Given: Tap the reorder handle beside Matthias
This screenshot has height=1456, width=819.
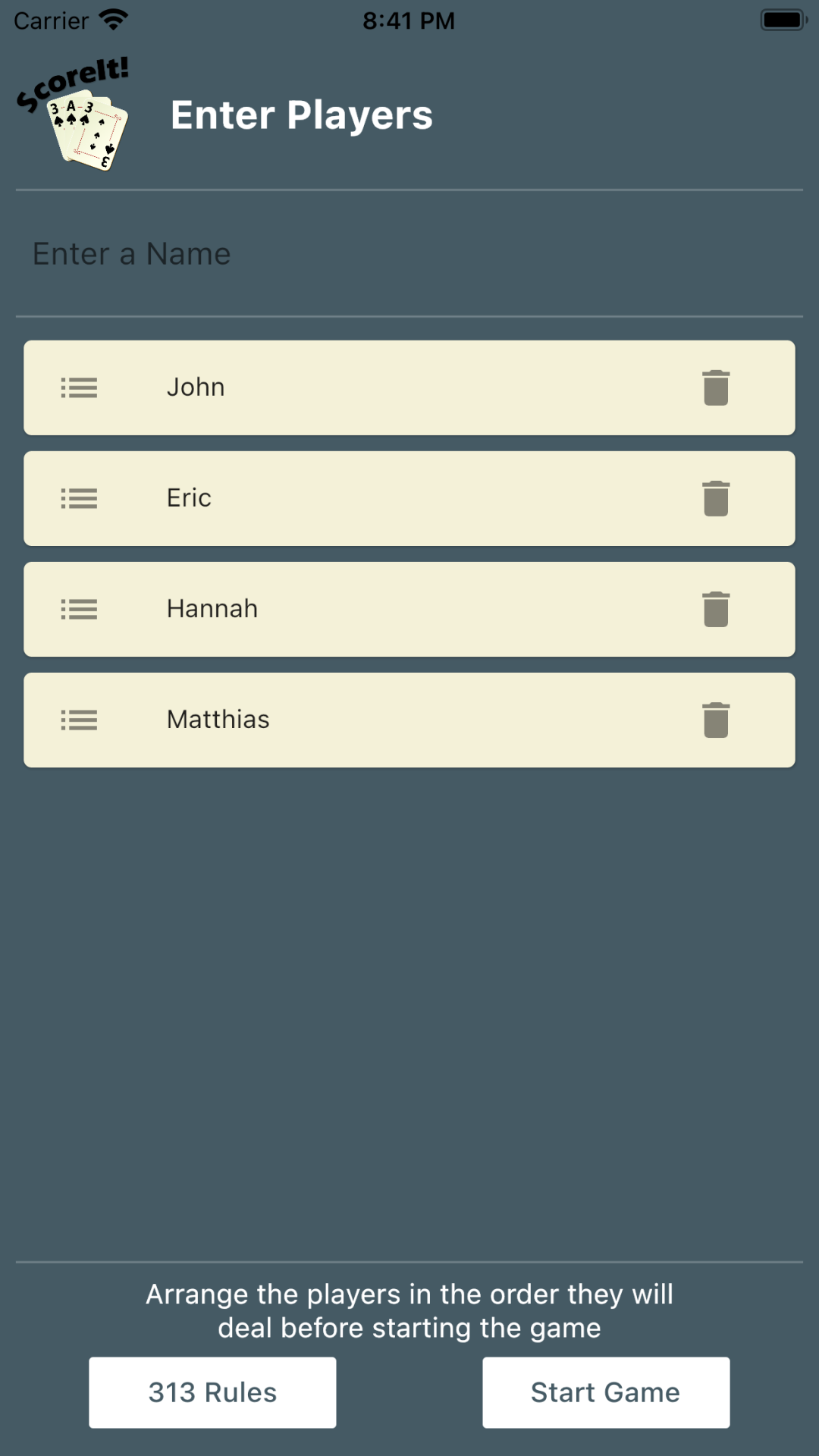Looking at the screenshot, I should pos(79,720).
